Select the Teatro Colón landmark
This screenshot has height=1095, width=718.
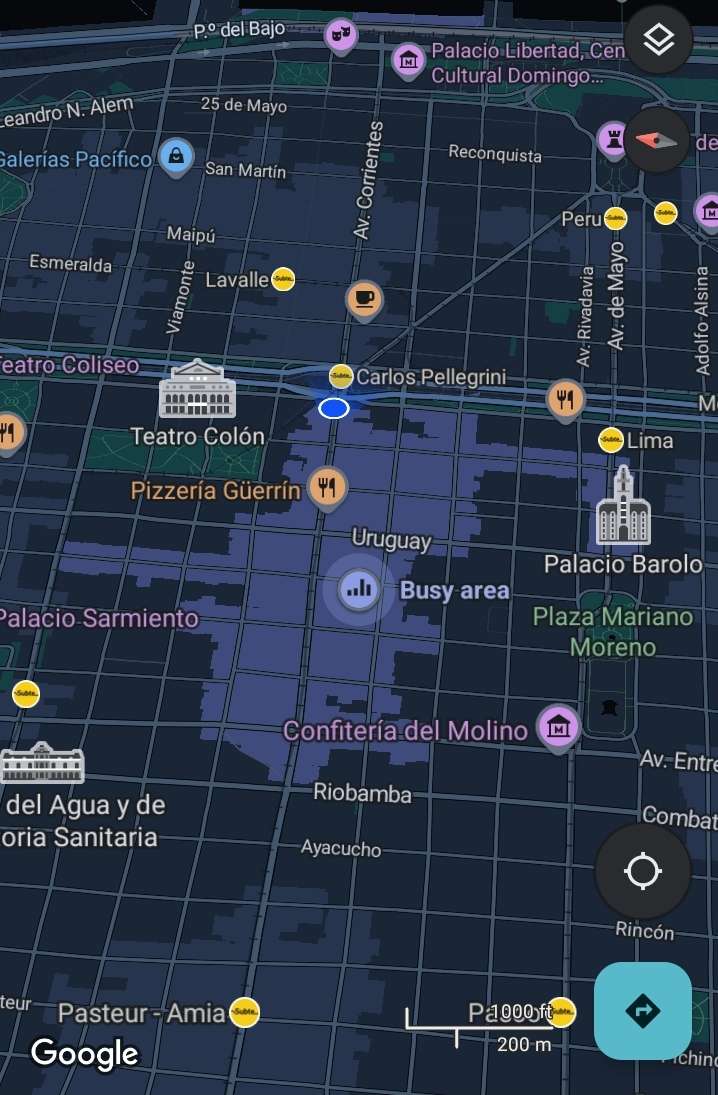pos(198,389)
